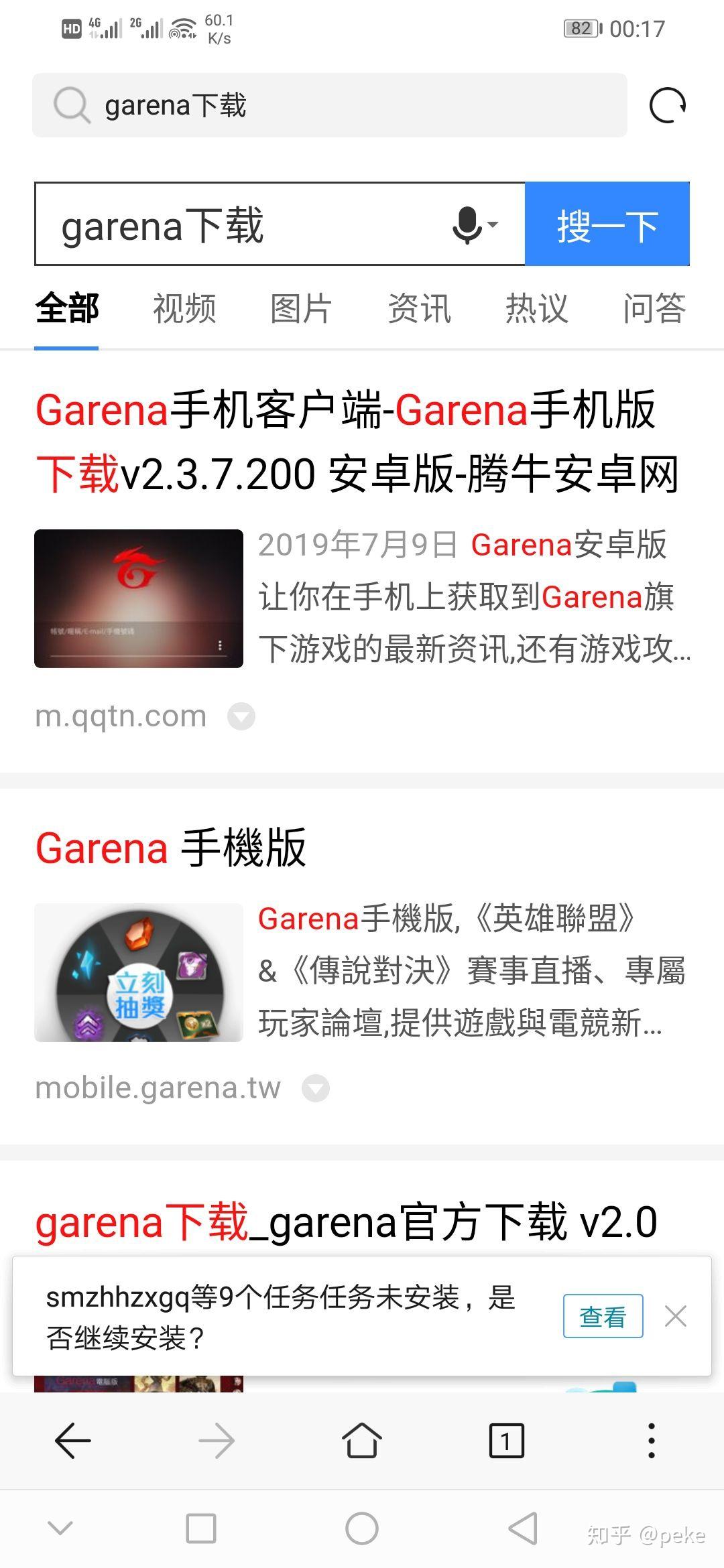Viewport: 724px width, 1568px height.
Task: Switch to the 问答 tab
Action: (654, 309)
